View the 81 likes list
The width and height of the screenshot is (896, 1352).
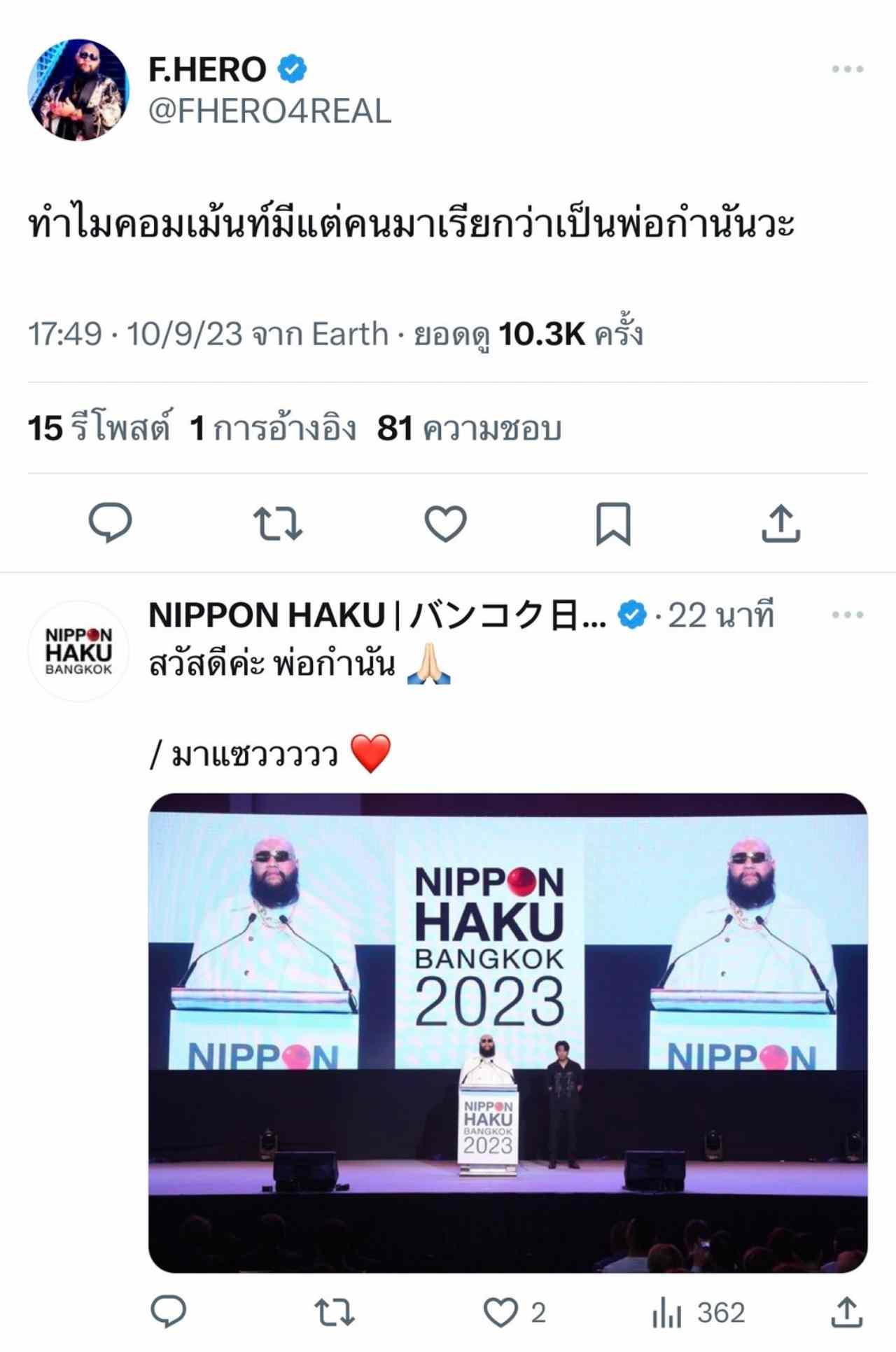coord(470,428)
